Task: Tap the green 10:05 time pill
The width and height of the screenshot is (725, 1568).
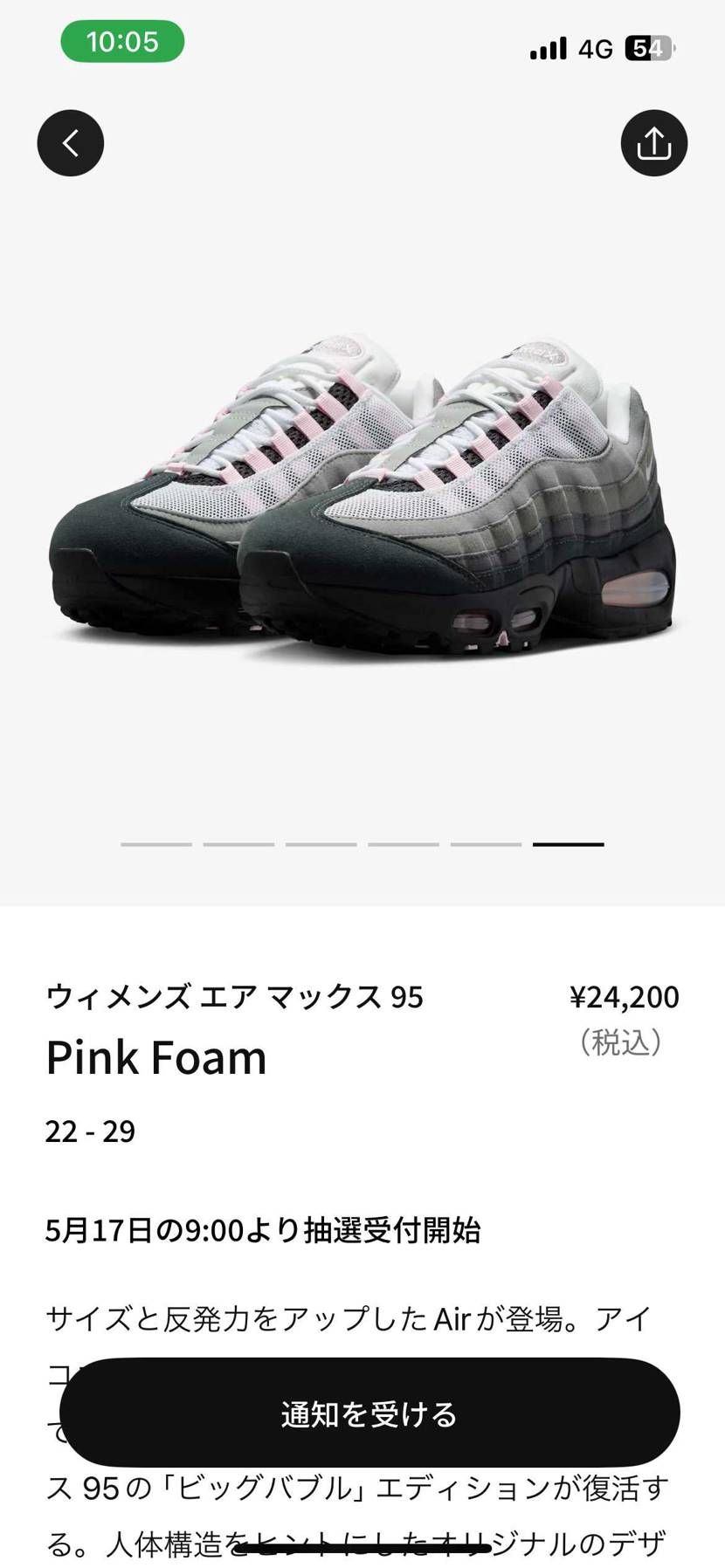Action: pos(121,40)
